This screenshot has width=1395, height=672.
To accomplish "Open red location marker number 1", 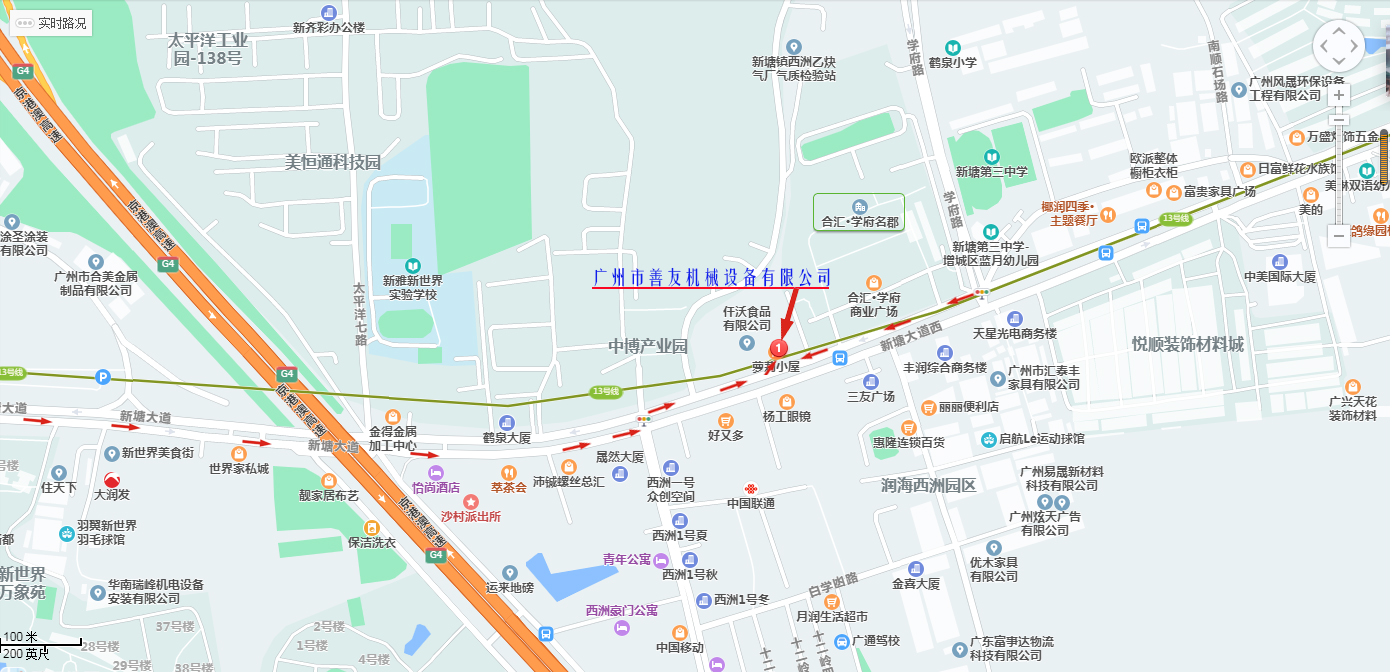I will pyautogui.click(x=779, y=348).
